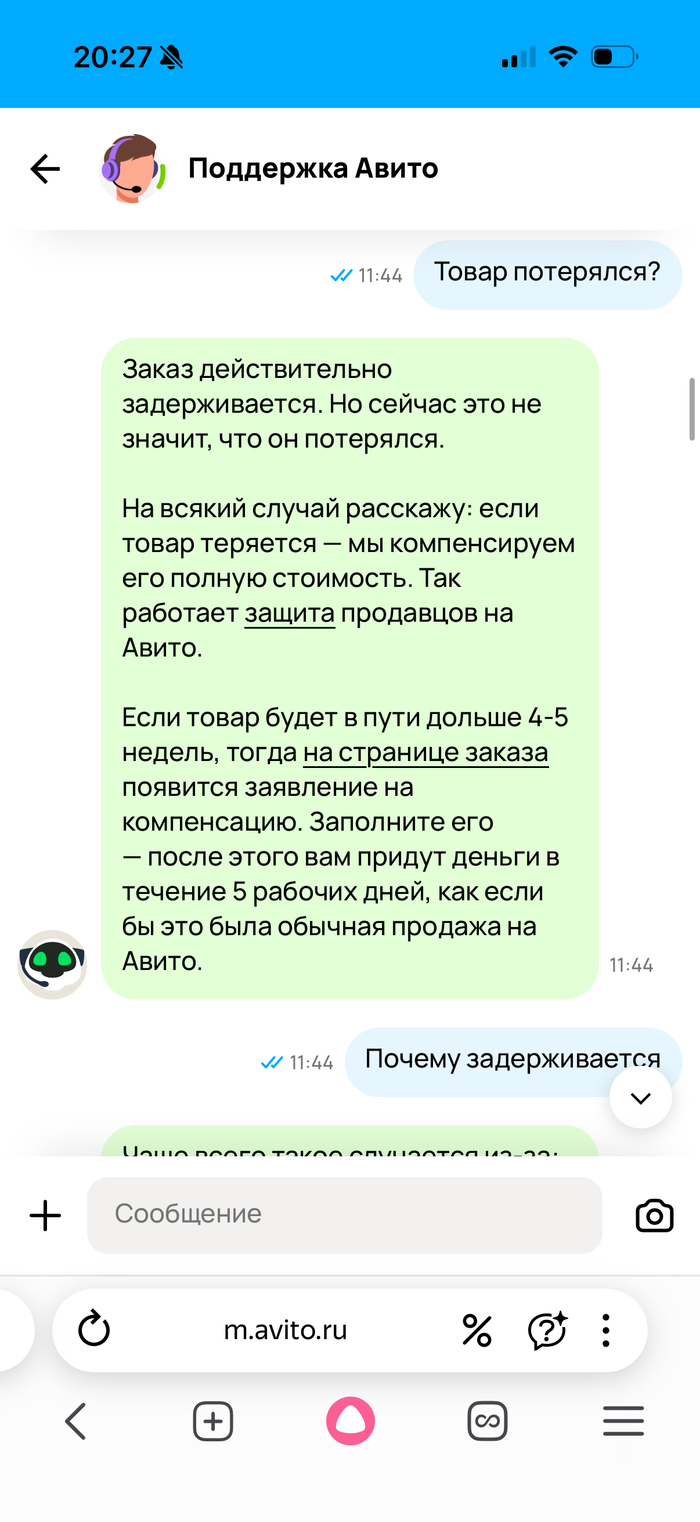Jump to latest messages with the down chevron
This screenshot has height=1522, width=700.
tap(640, 1098)
